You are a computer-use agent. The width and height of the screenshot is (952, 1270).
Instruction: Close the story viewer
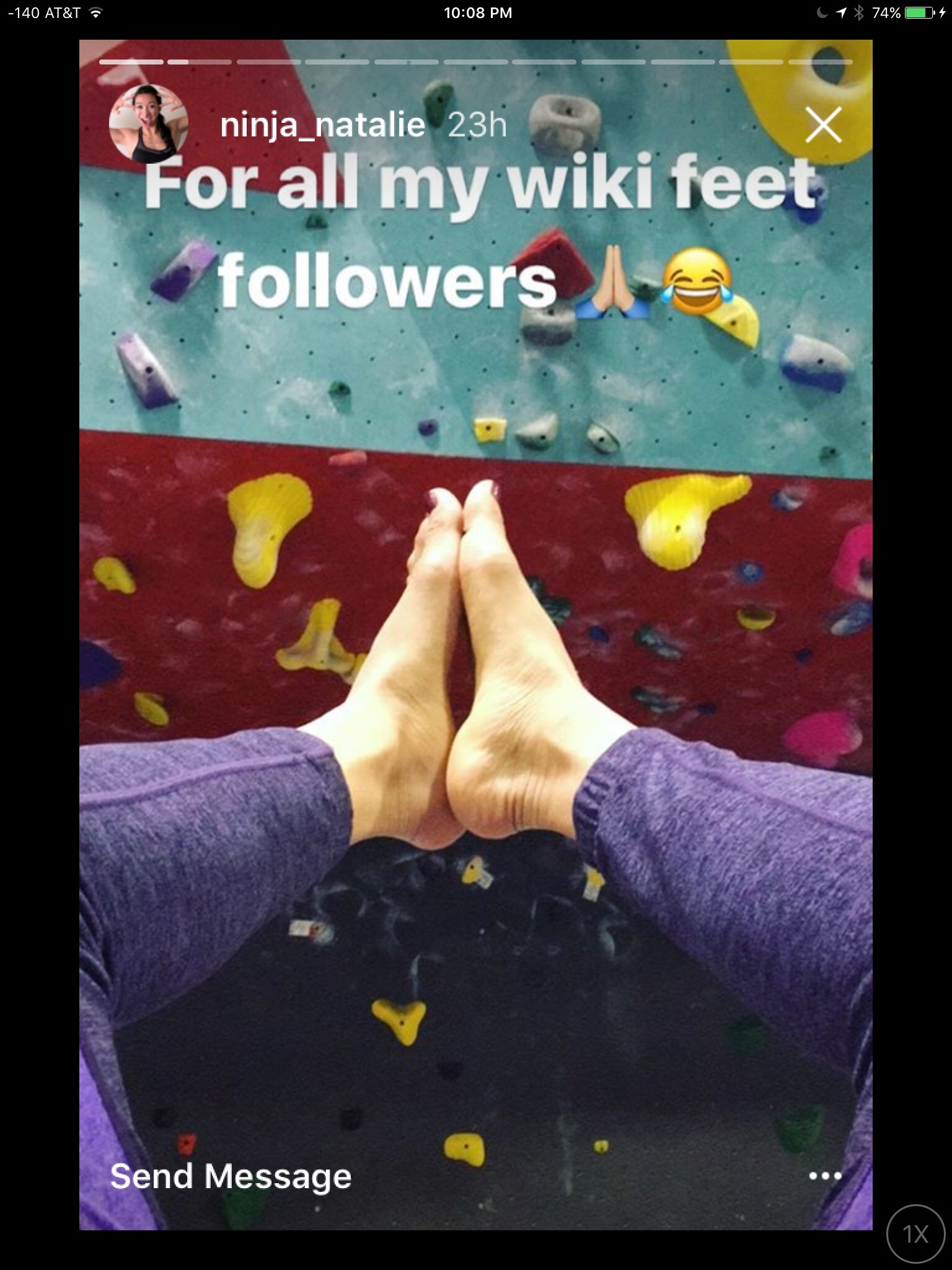823,125
